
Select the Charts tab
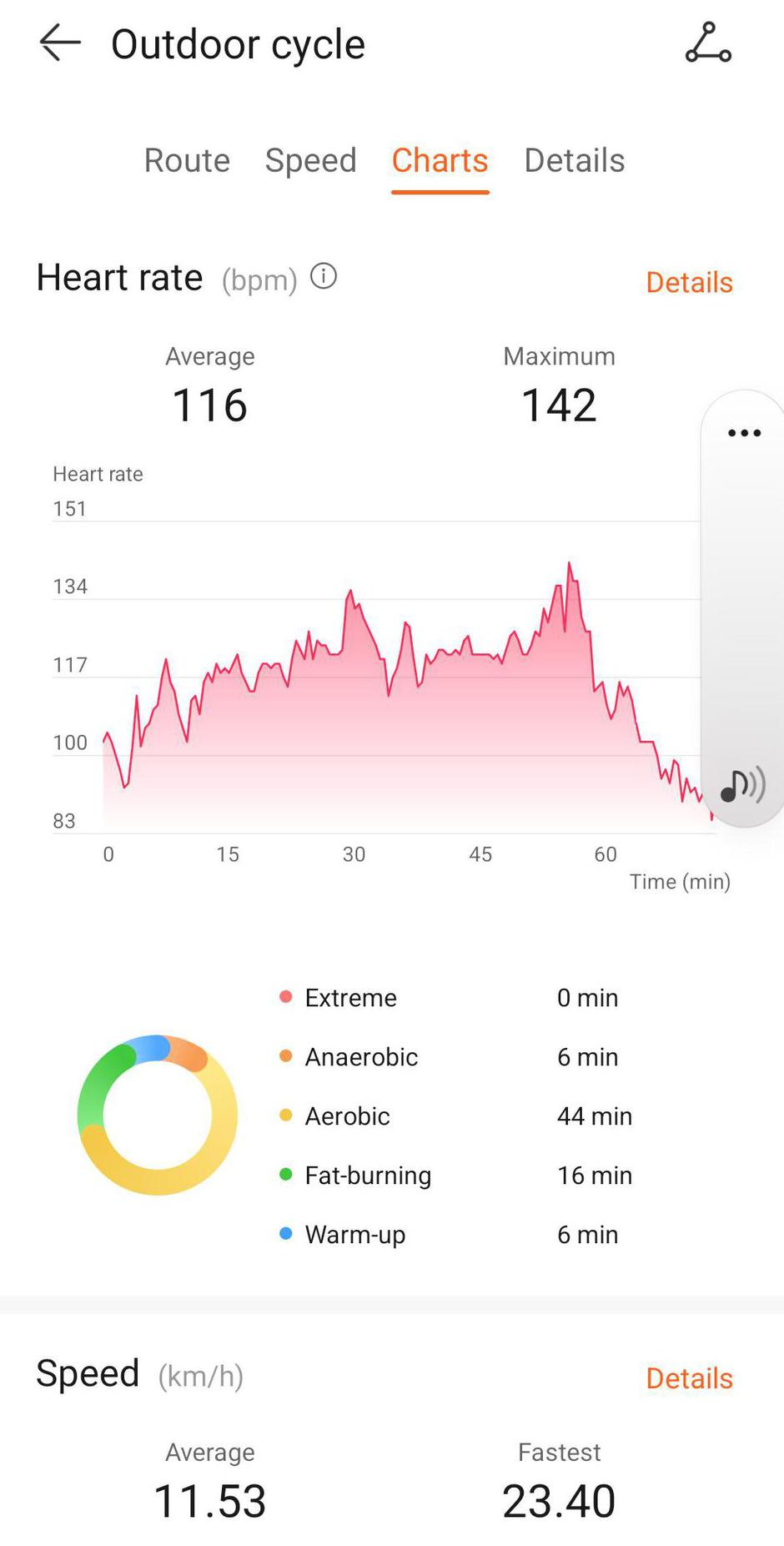click(440, 160)
